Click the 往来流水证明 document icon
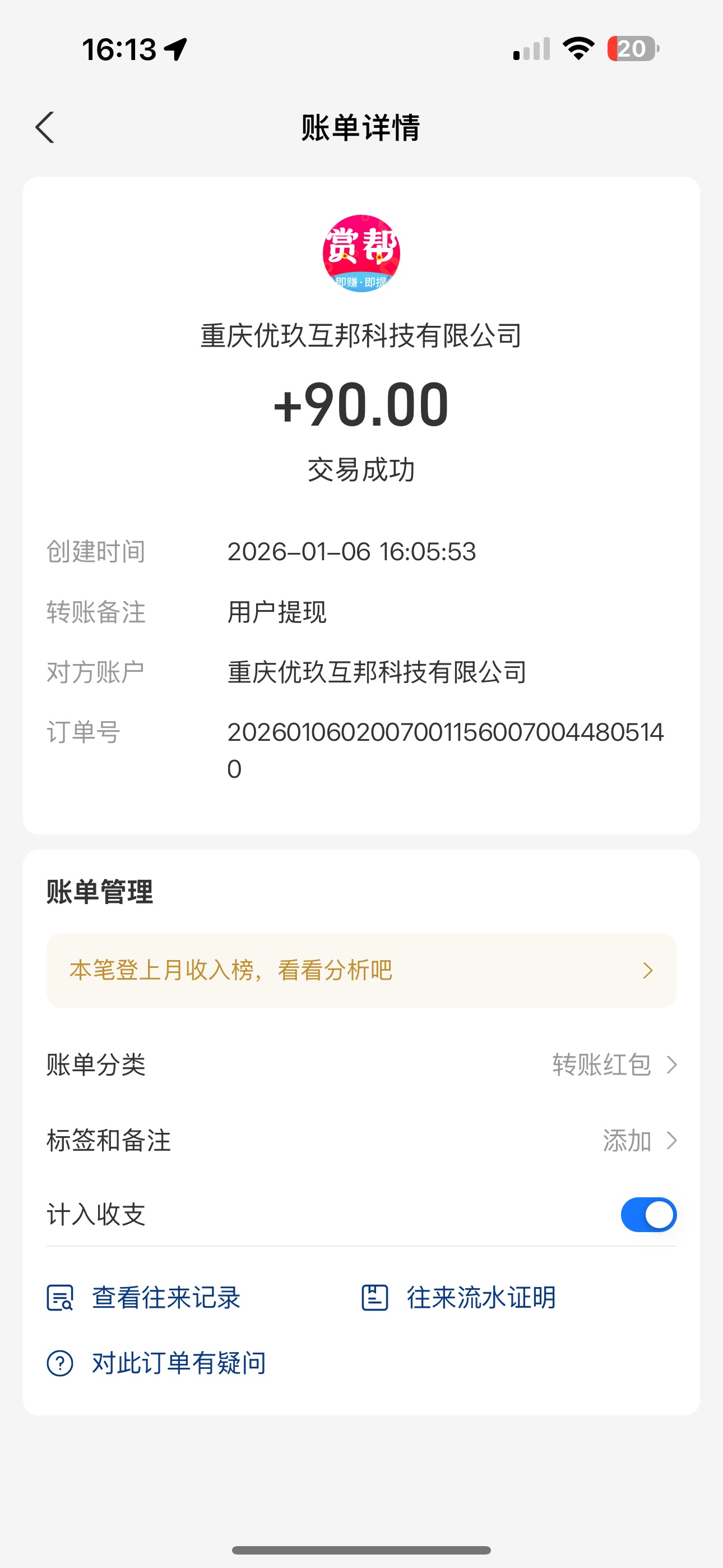Image resolution: width=723 pixels, height=1568 pixels. point(374,1297)
